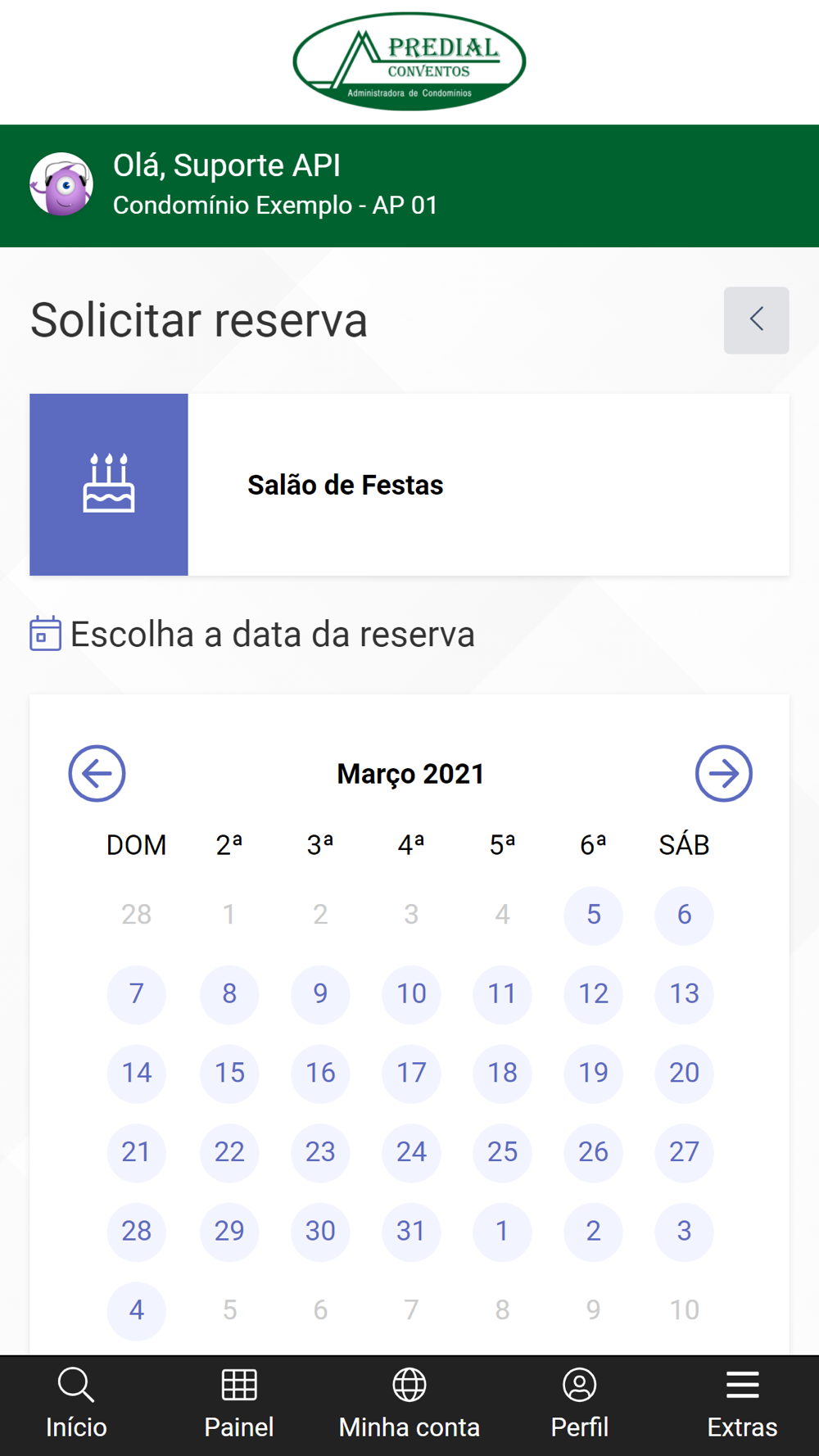Advance to the next month

tap(723, 773)
